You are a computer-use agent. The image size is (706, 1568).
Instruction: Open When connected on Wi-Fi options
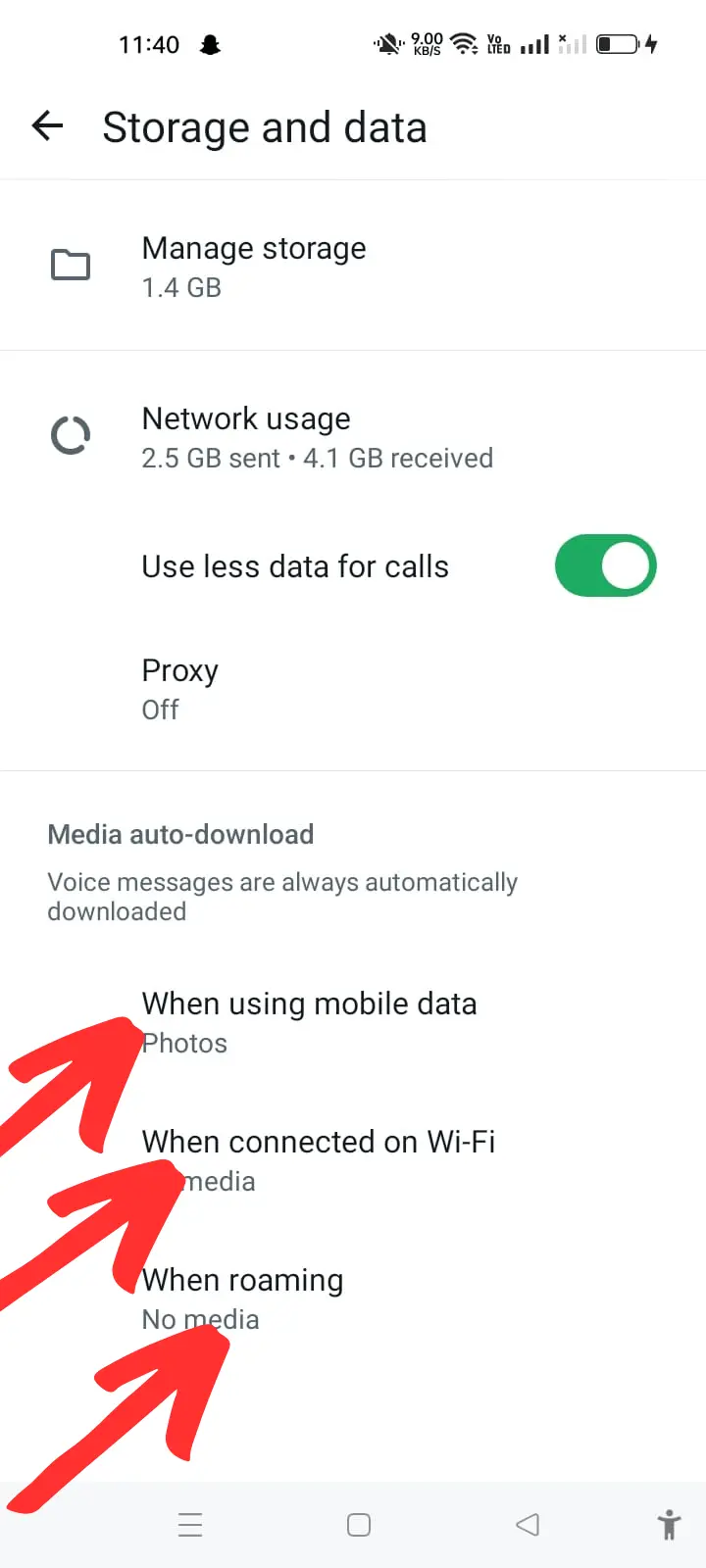(x=353, y=1160)
